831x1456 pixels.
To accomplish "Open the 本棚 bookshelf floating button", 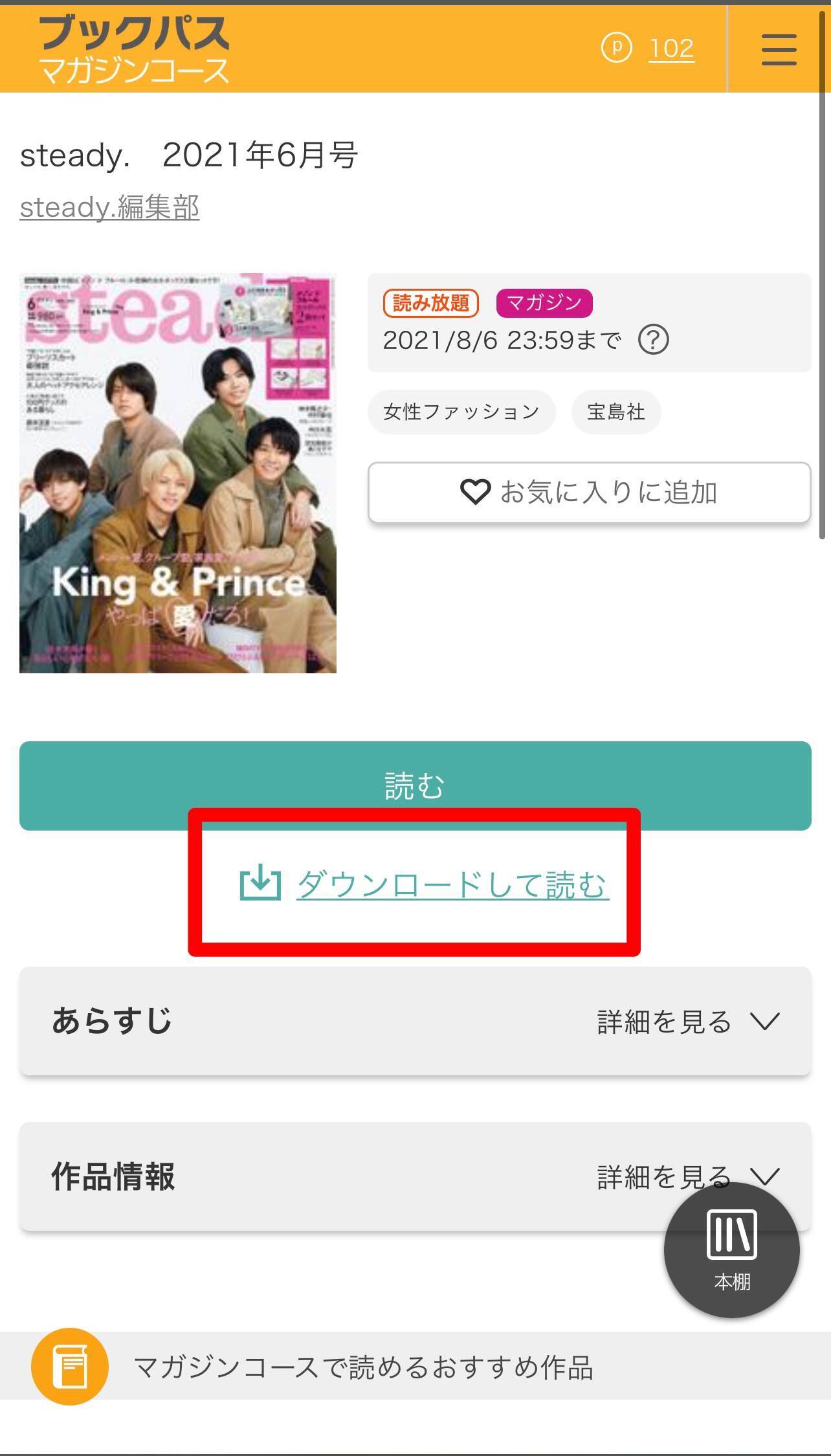I will 731,1249.
